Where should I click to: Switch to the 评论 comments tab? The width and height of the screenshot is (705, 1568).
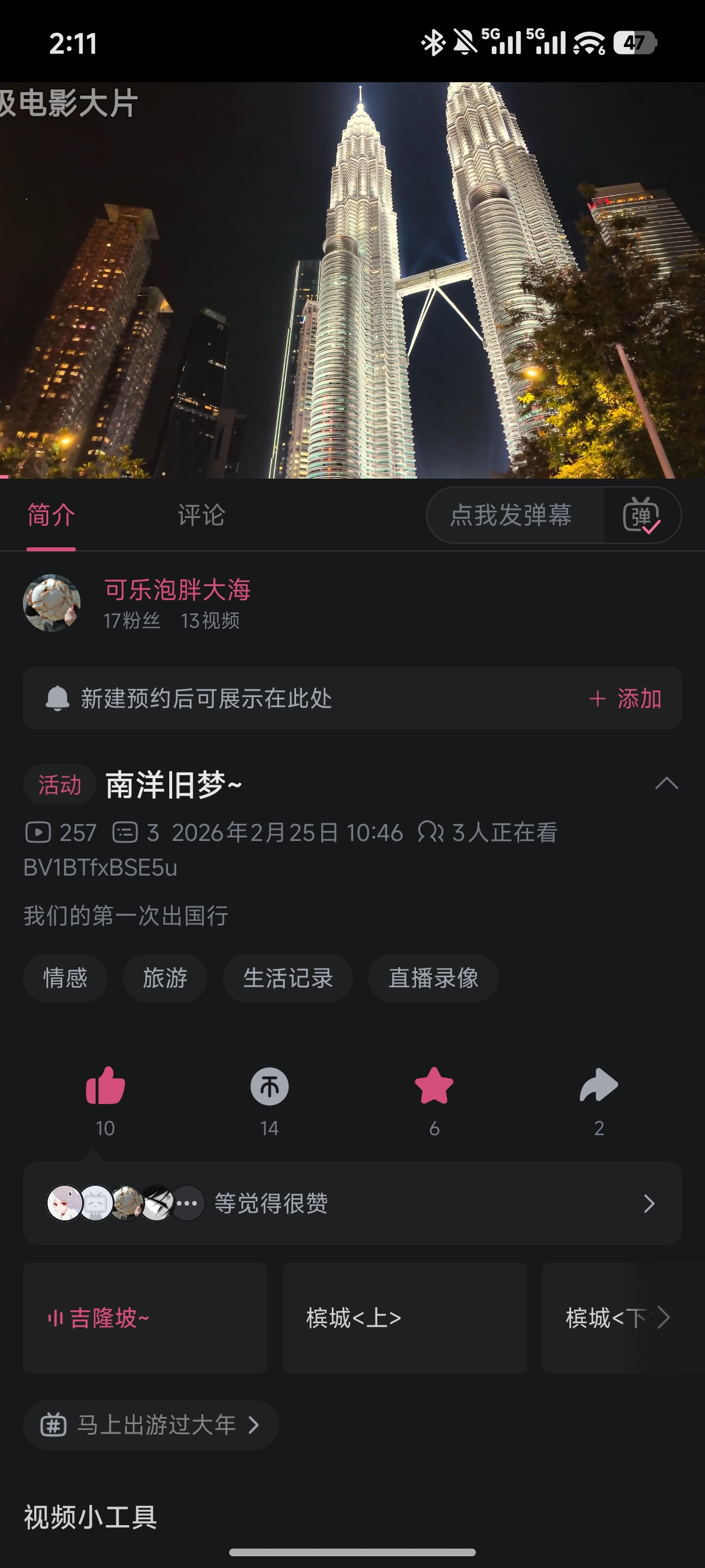202,515
